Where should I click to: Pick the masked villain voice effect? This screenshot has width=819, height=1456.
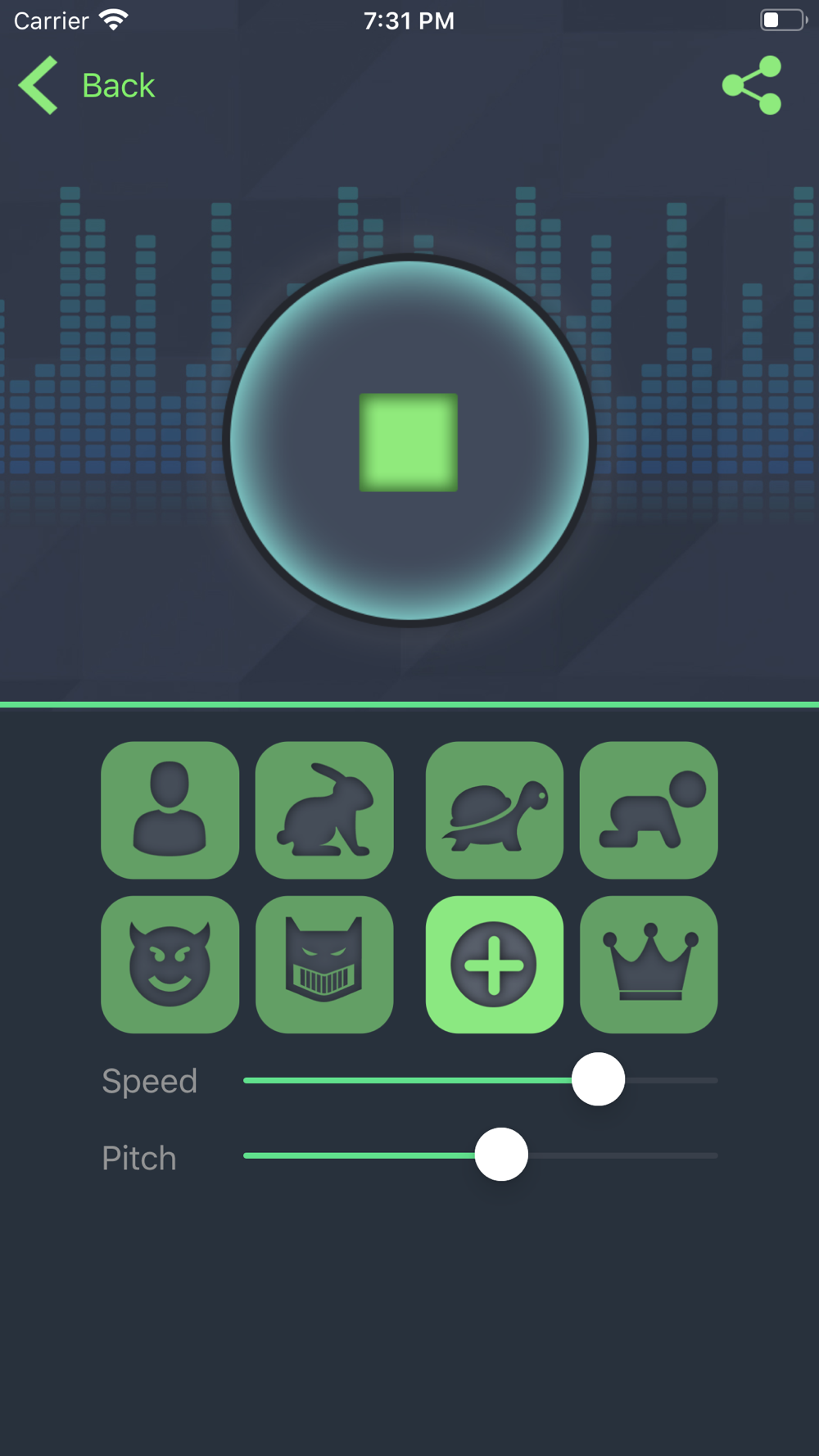pyautogui.click(x=324, y=964)
